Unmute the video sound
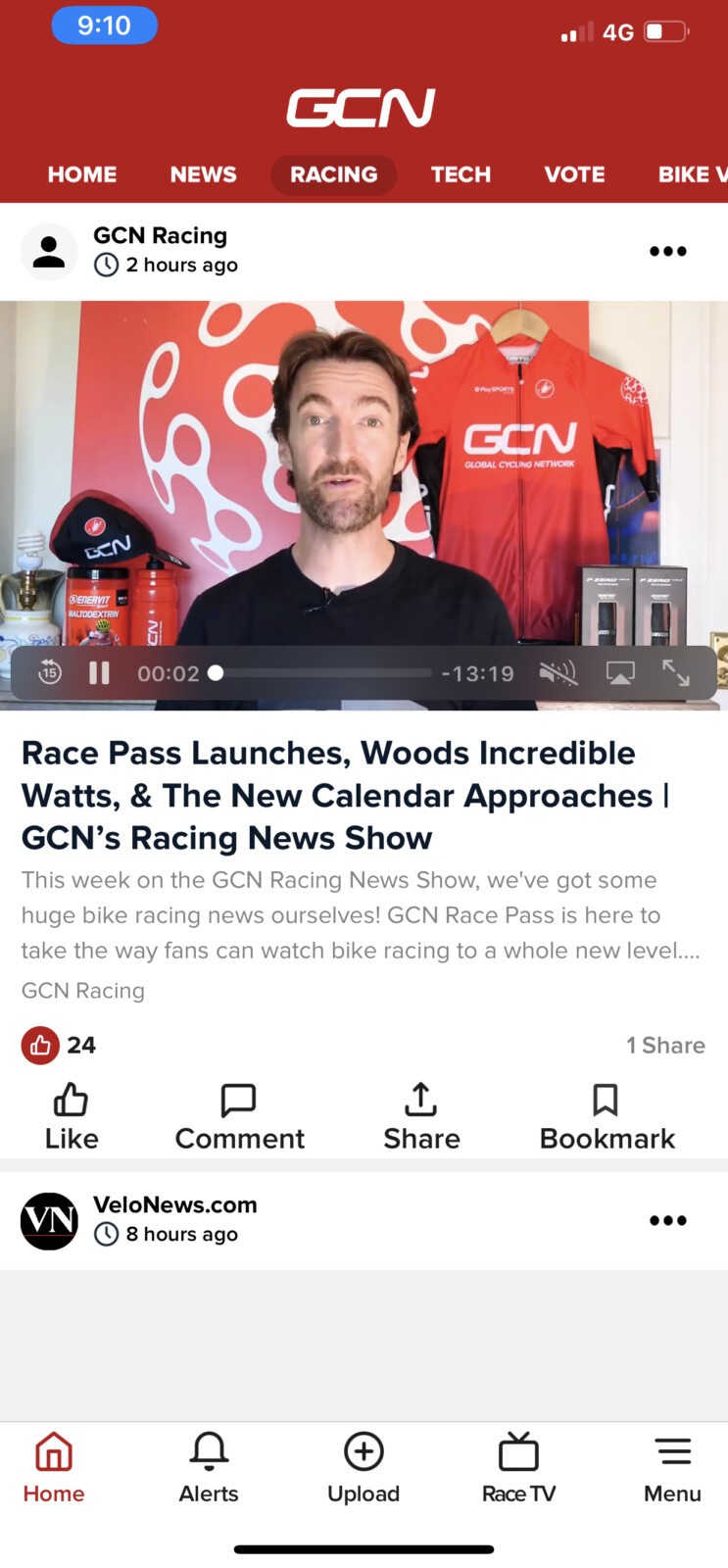The width and height of the screenshot is (728, 1568). tap(558, 673)
